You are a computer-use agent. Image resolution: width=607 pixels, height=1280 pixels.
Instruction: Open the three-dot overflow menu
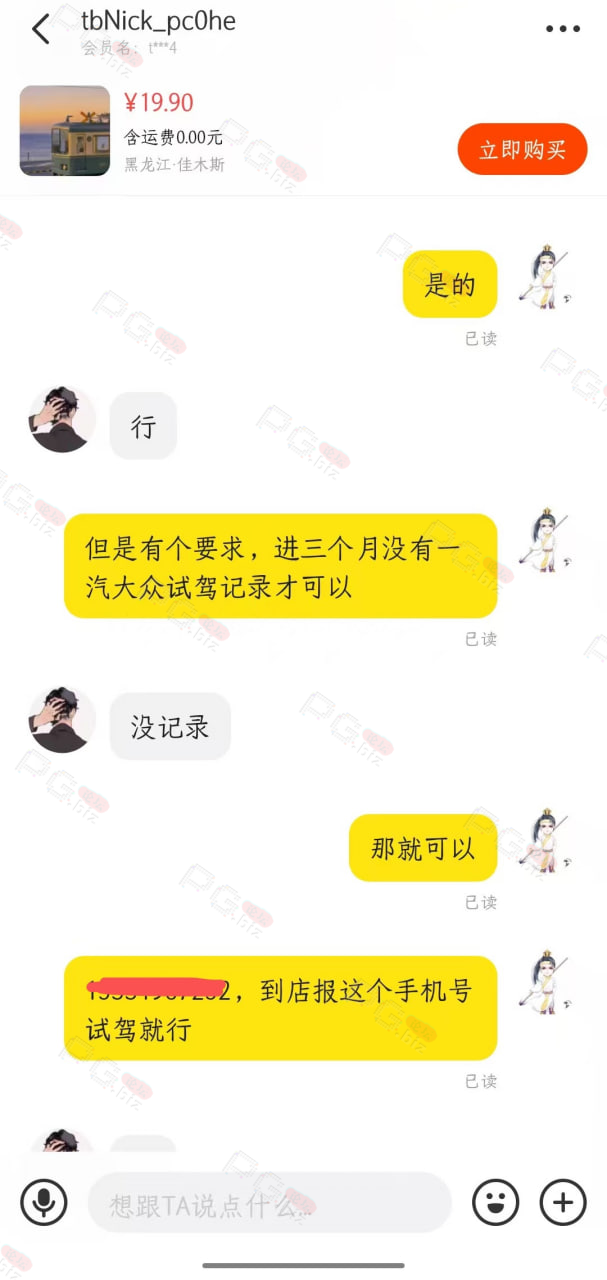tap(563, 29)
